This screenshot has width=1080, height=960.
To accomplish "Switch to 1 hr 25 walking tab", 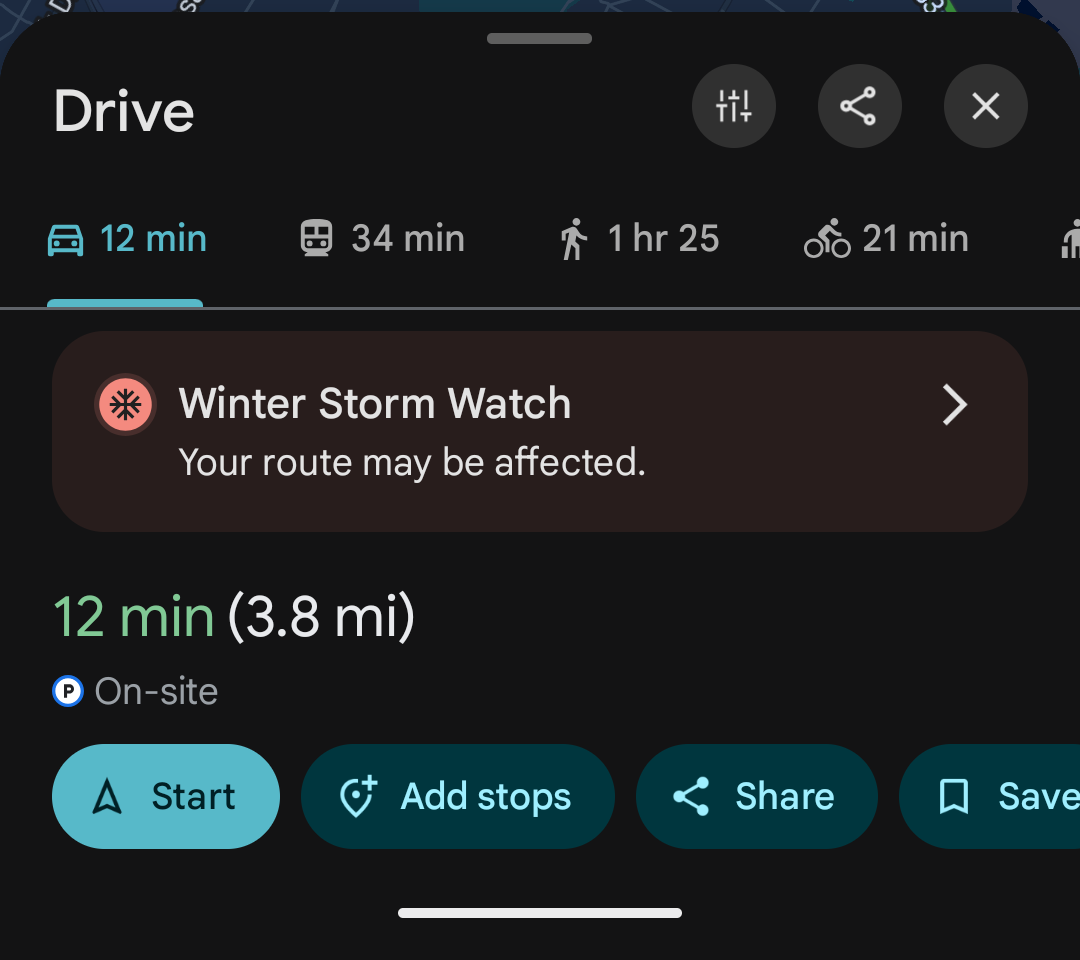I will (x=639, y=240).
